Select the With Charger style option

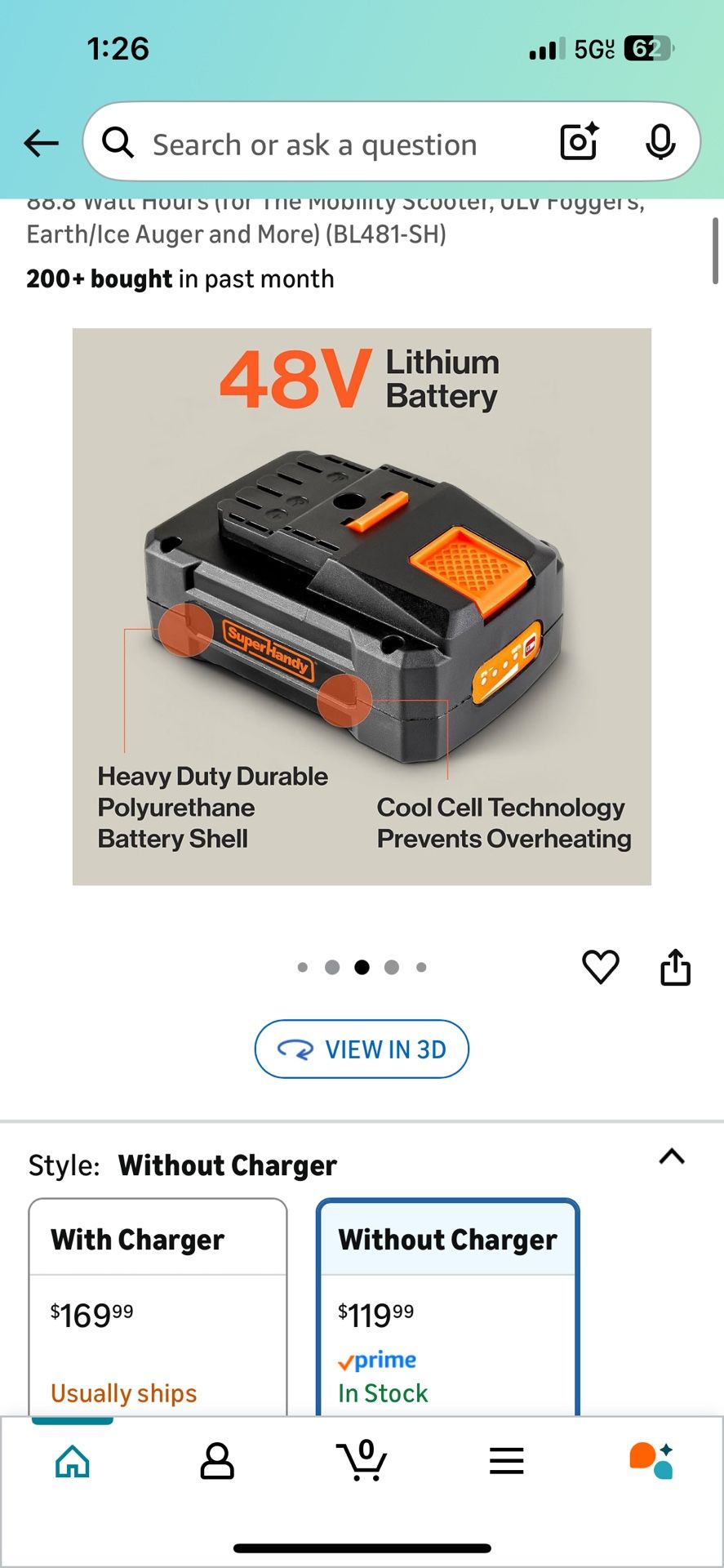(x=158, y=1307)
